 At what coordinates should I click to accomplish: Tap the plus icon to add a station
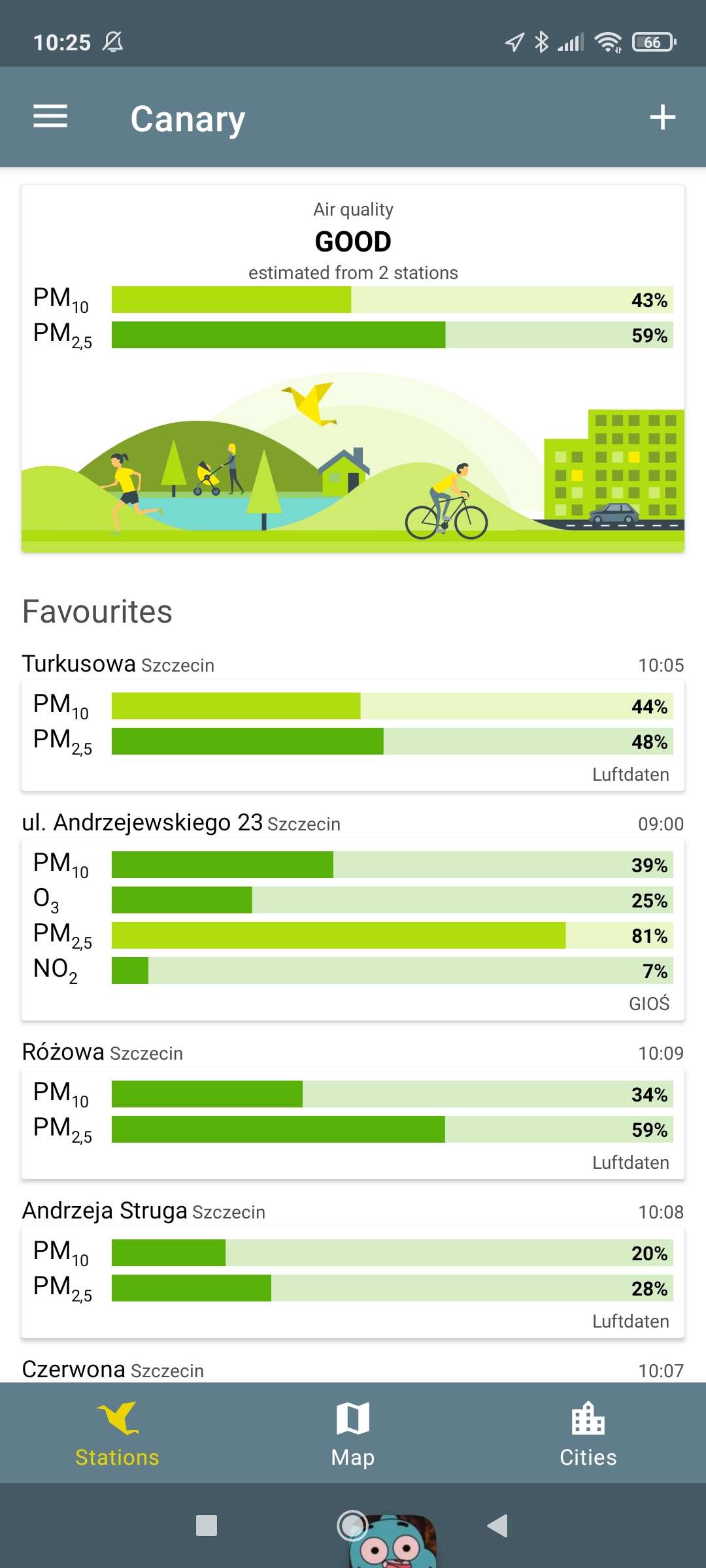[662, 117]
